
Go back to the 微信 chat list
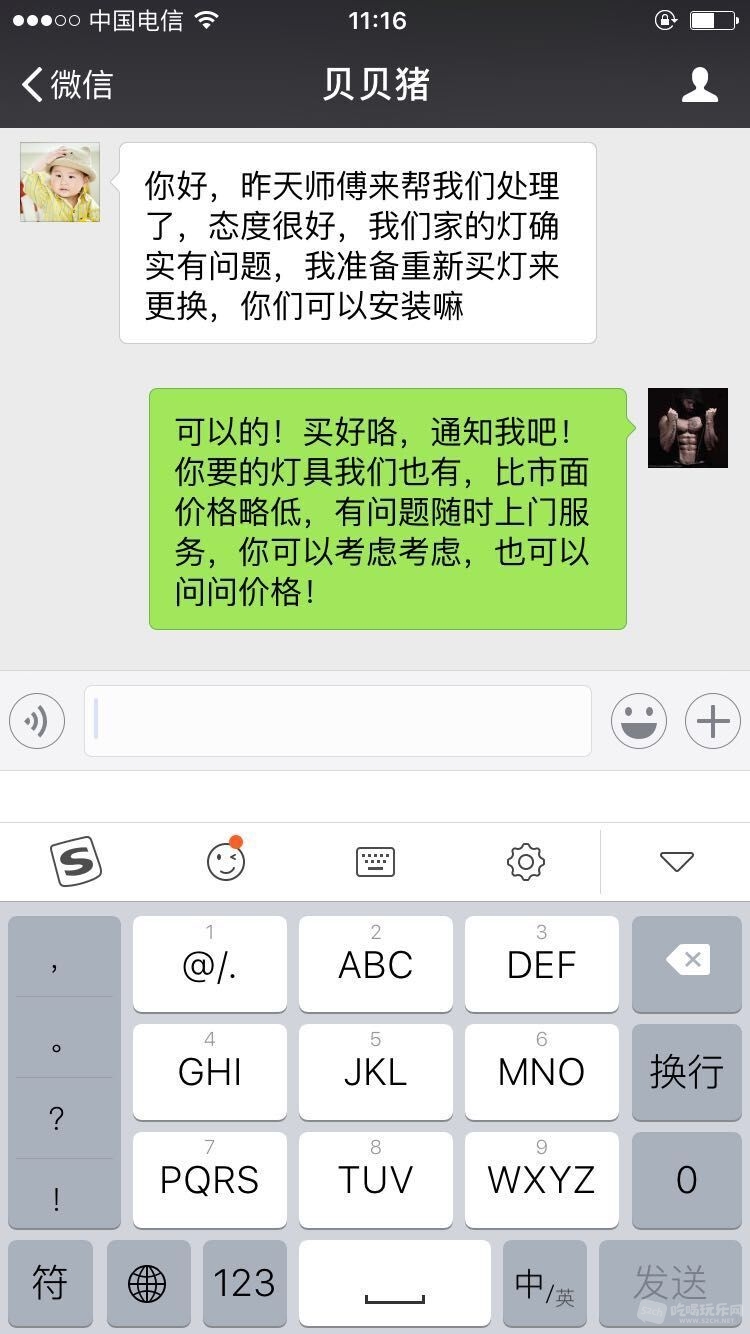pos(66,85)
